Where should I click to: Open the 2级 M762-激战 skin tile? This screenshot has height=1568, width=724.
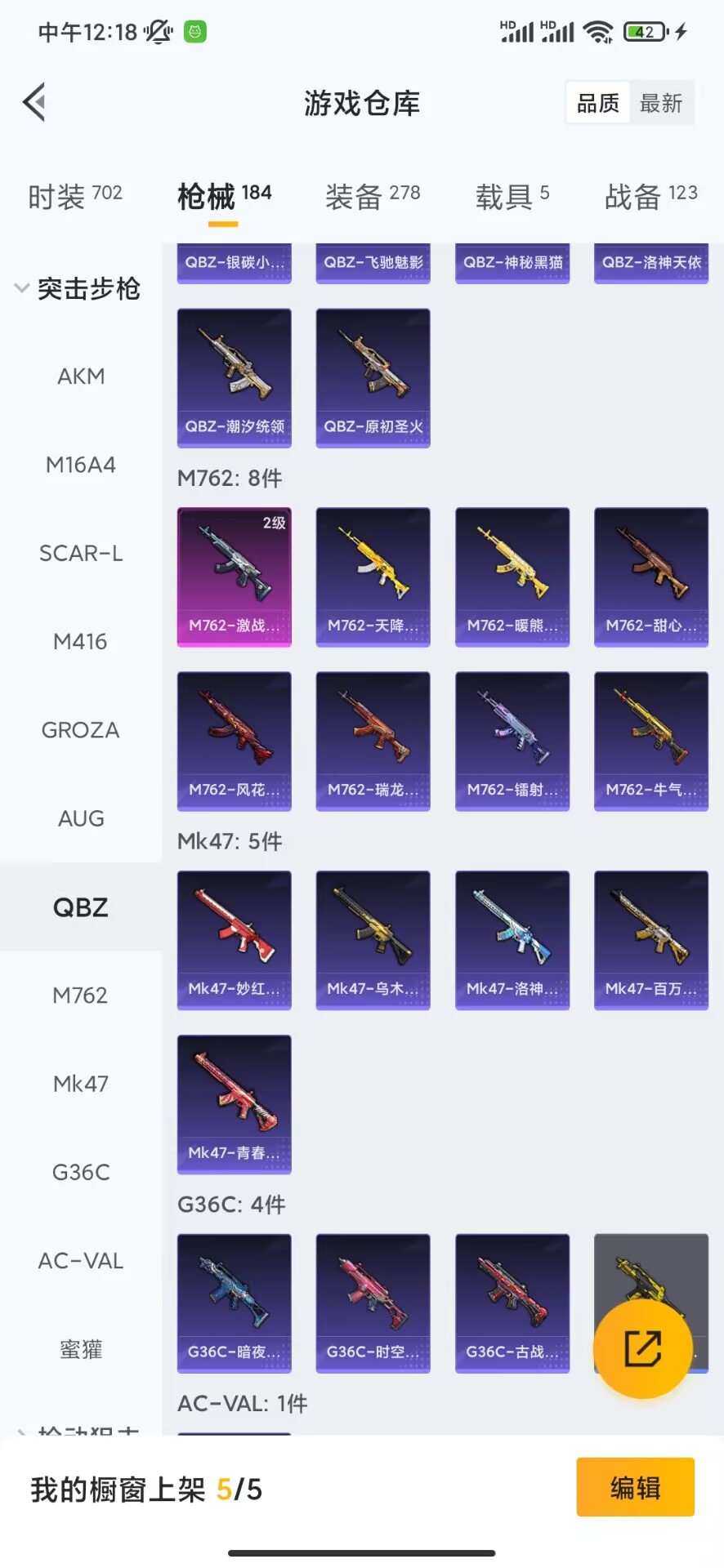pos(235,577)
